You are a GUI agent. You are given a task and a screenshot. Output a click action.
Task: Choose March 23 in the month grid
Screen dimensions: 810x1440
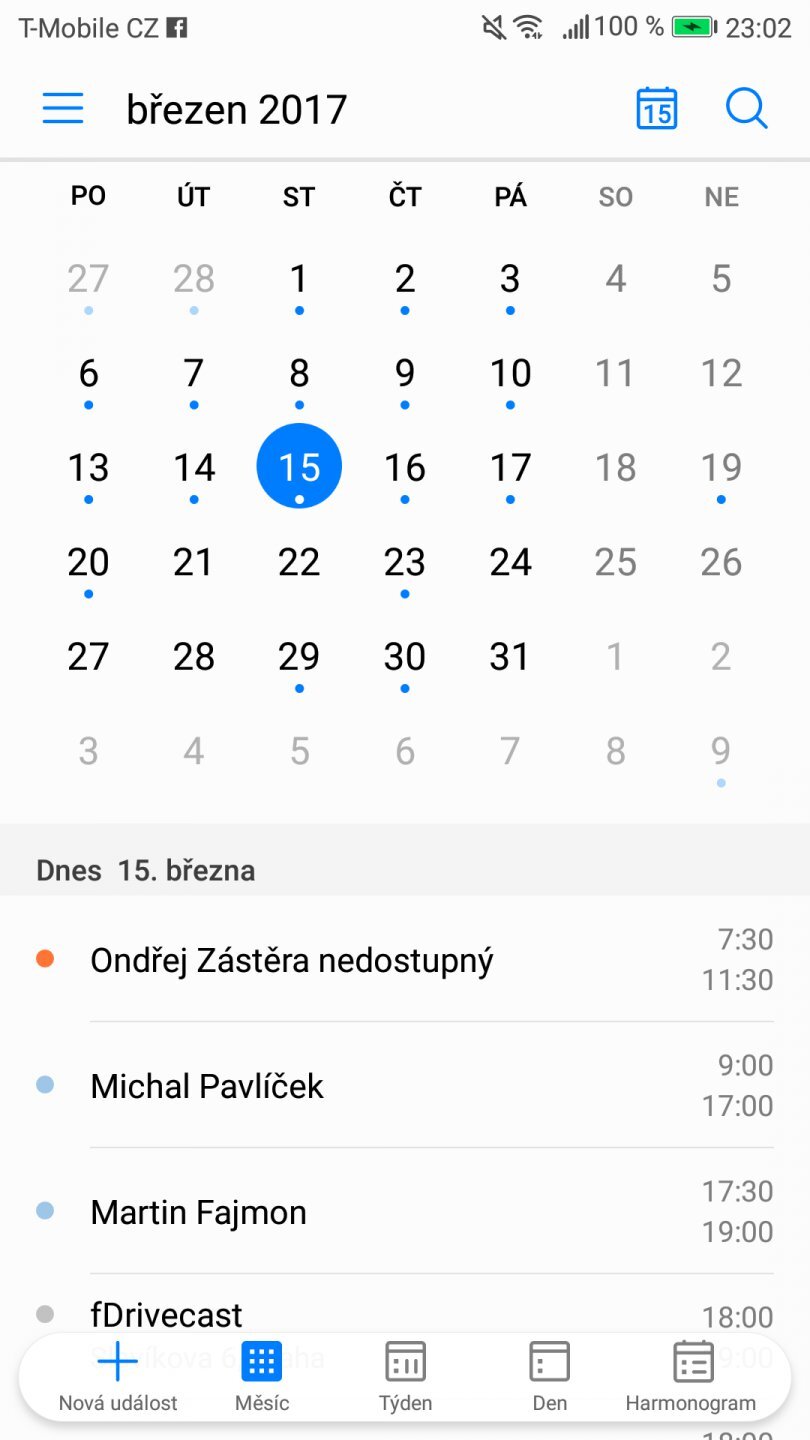(x=405, y=562)
